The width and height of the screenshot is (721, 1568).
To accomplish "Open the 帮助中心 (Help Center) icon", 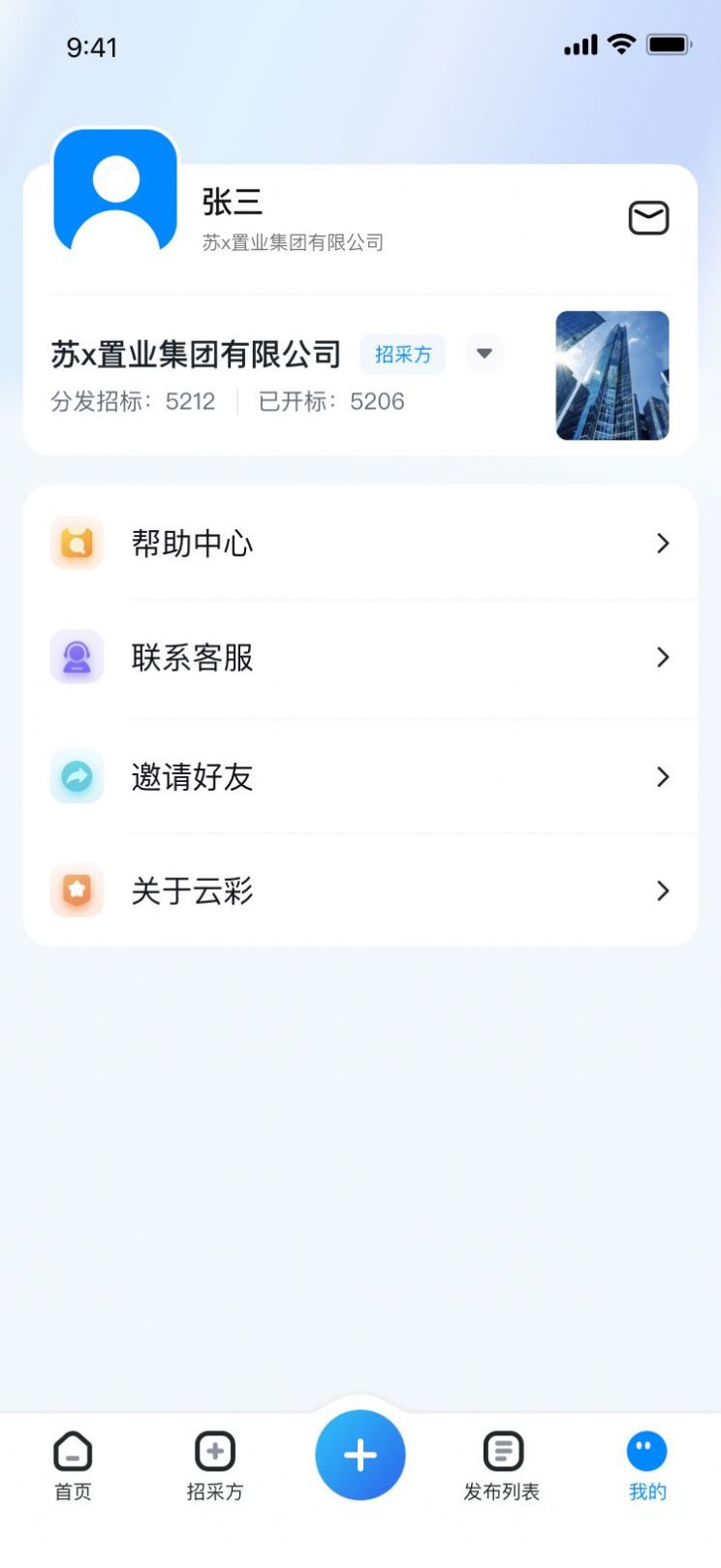I will tap(77, 543).
